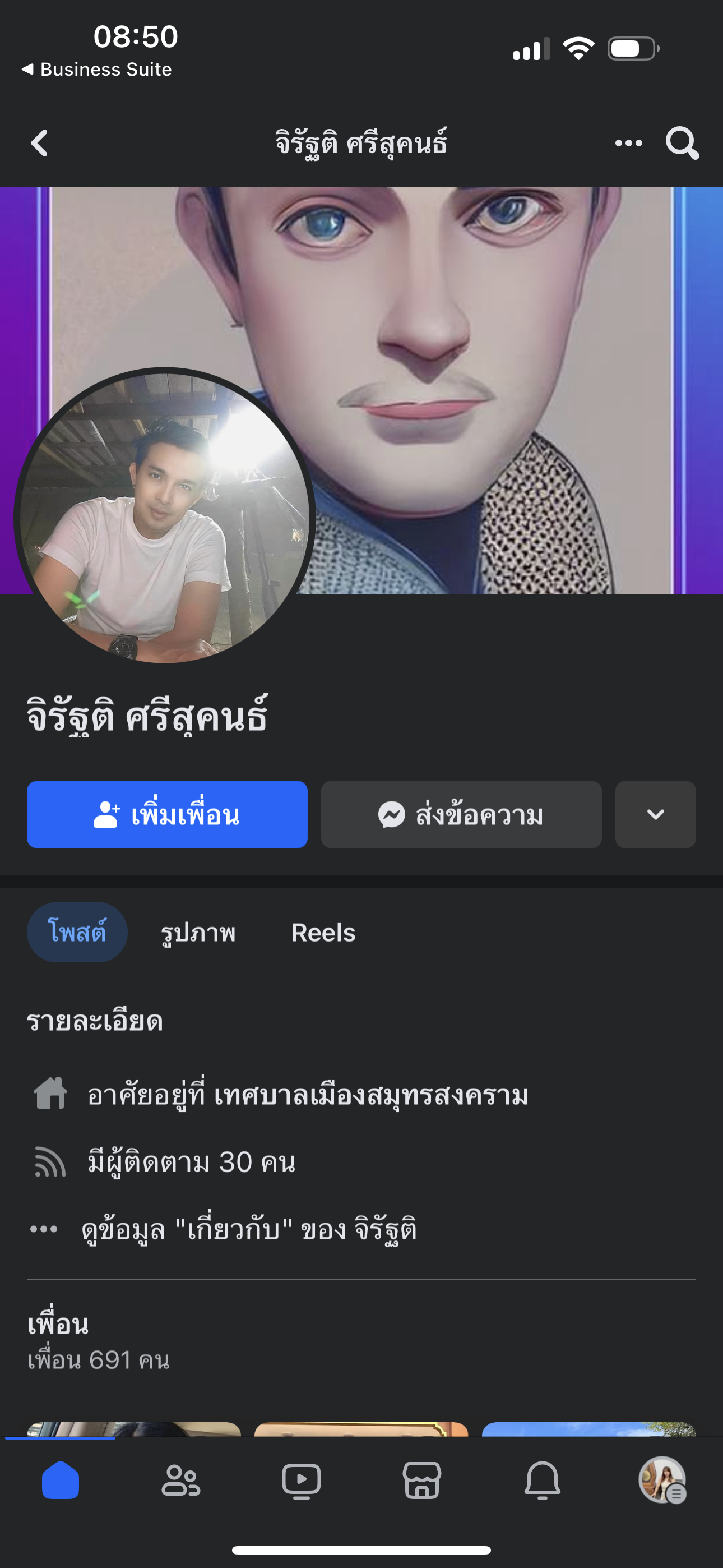Open the three-dot options menu in header
This screenshot has width=723, height=1568.
tap(628, 144)
